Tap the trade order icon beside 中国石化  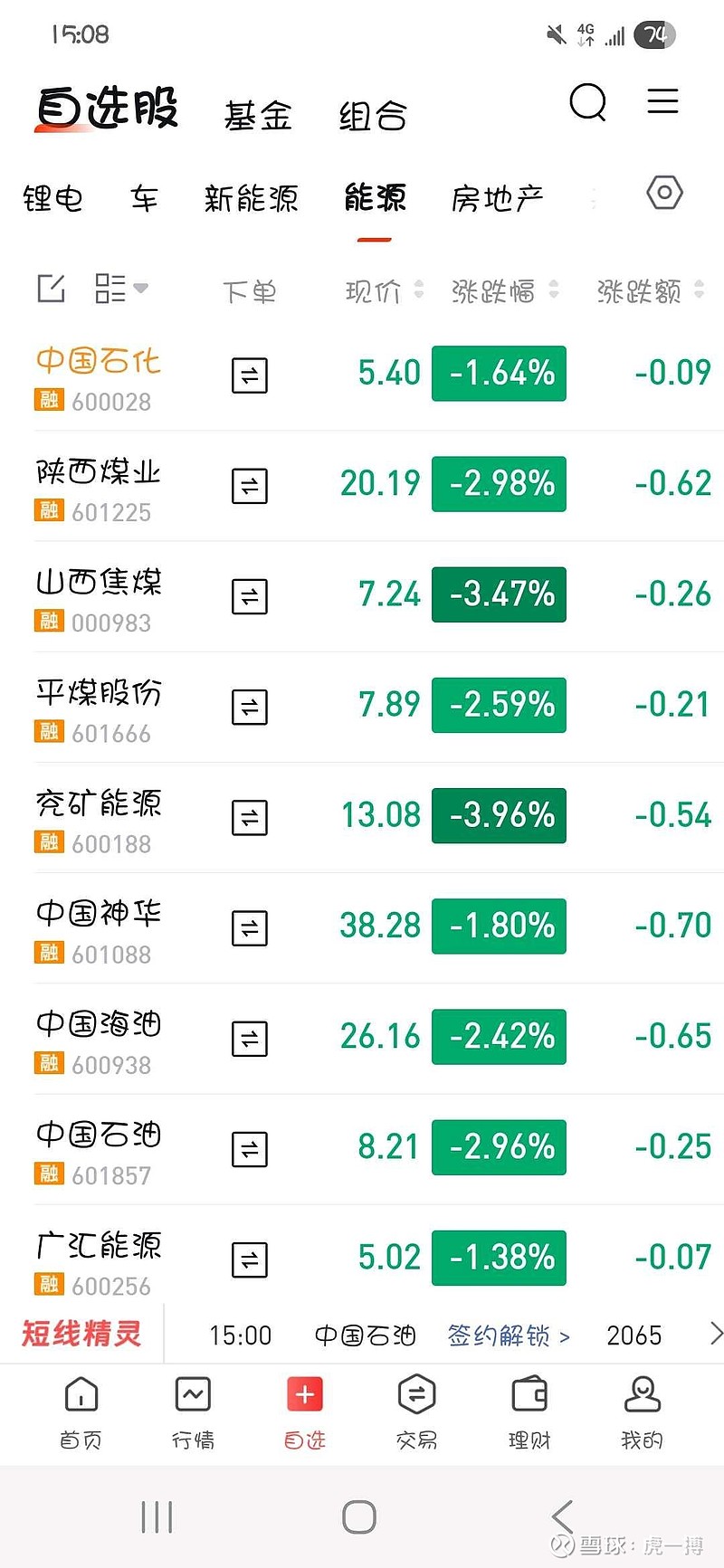click(x=250, y=375)
